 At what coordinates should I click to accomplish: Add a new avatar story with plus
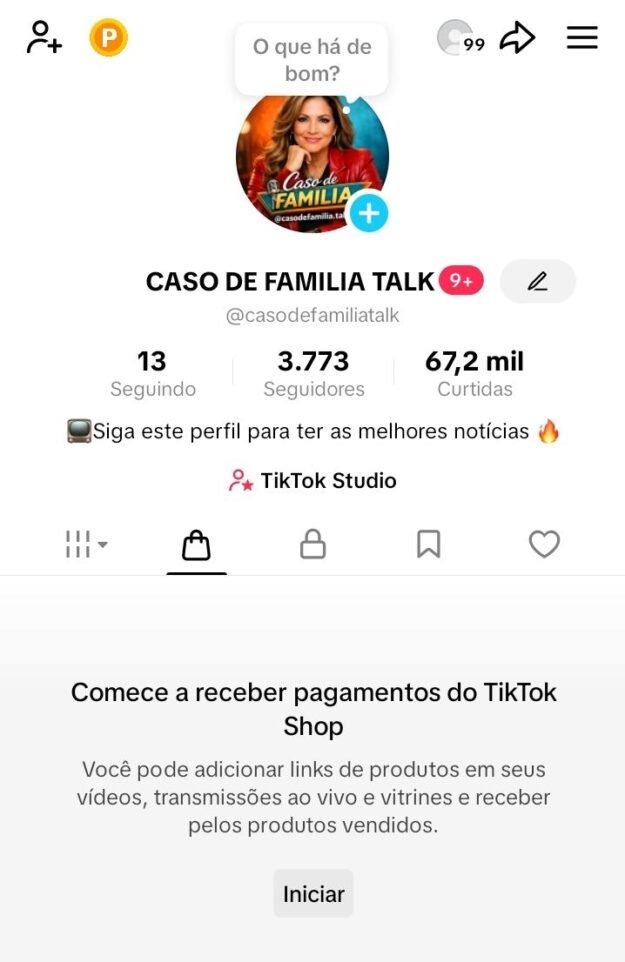369,212
